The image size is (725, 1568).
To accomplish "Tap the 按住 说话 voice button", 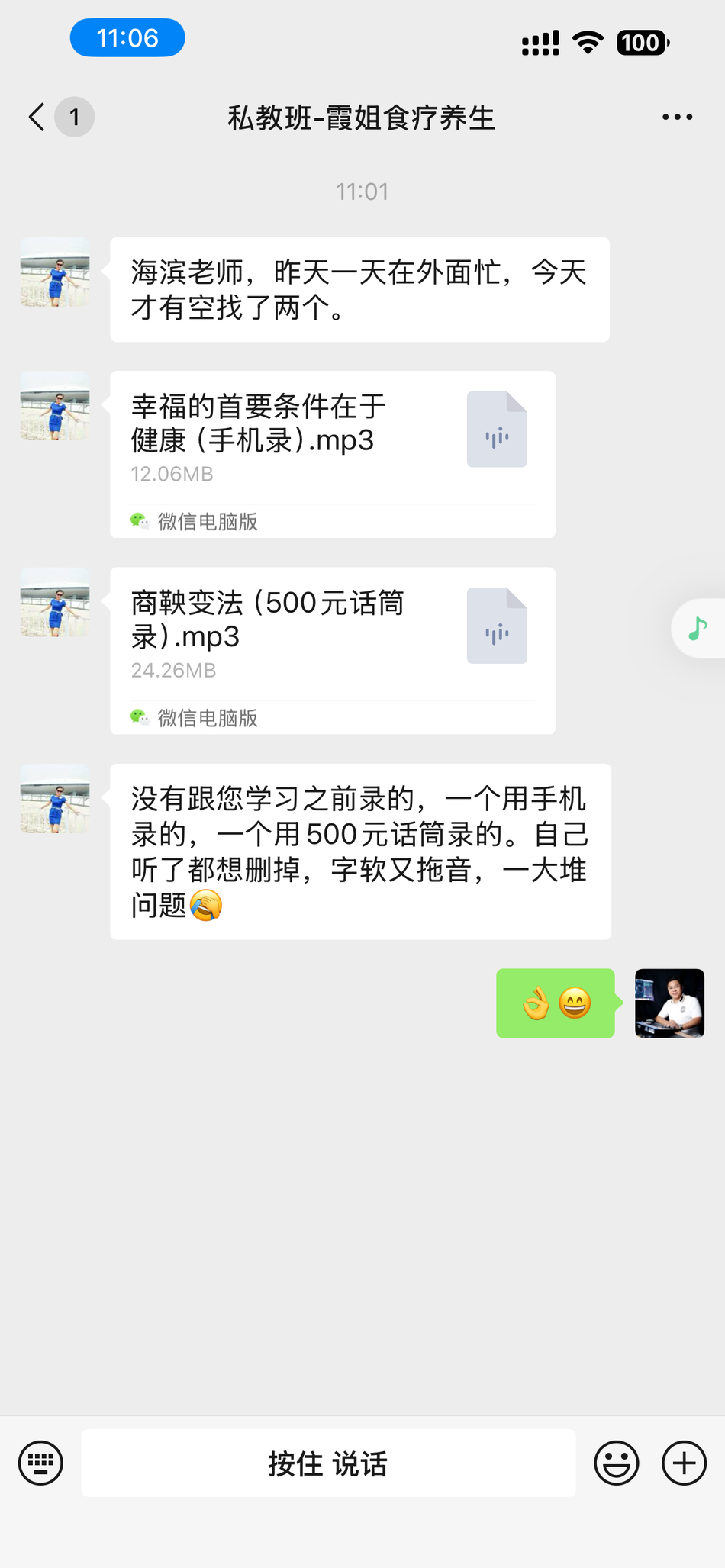I will tap(328, 1463).
